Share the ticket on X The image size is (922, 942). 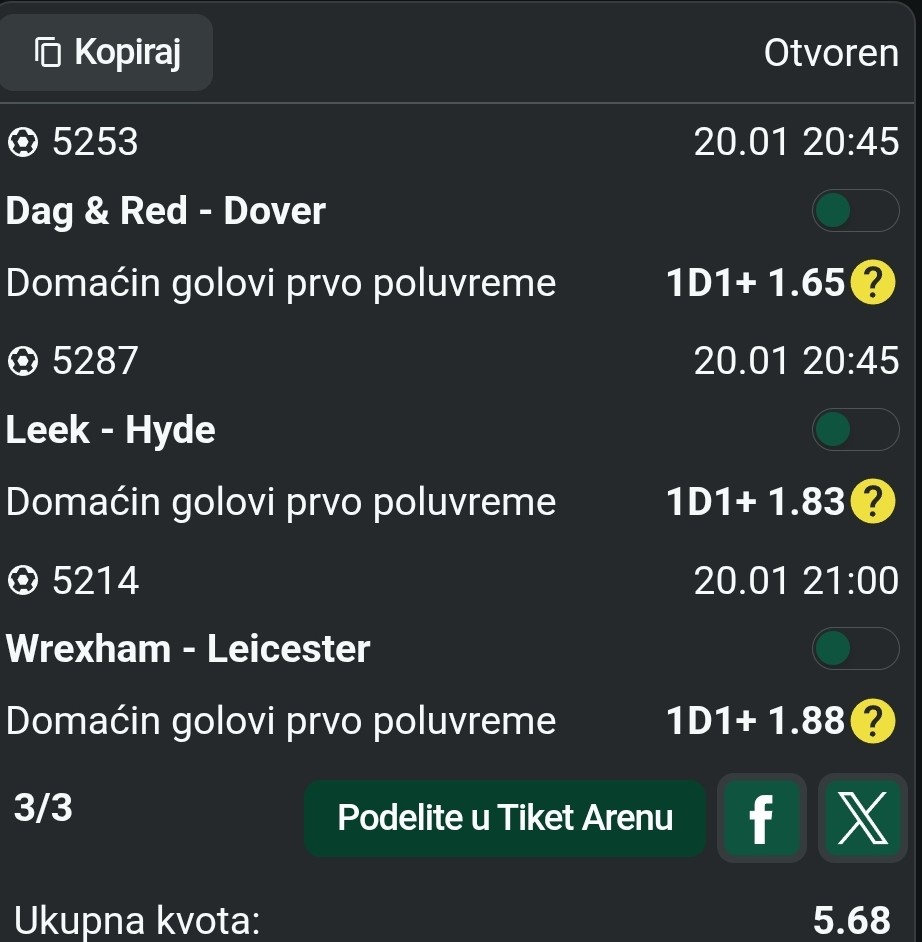click(862, 818)
